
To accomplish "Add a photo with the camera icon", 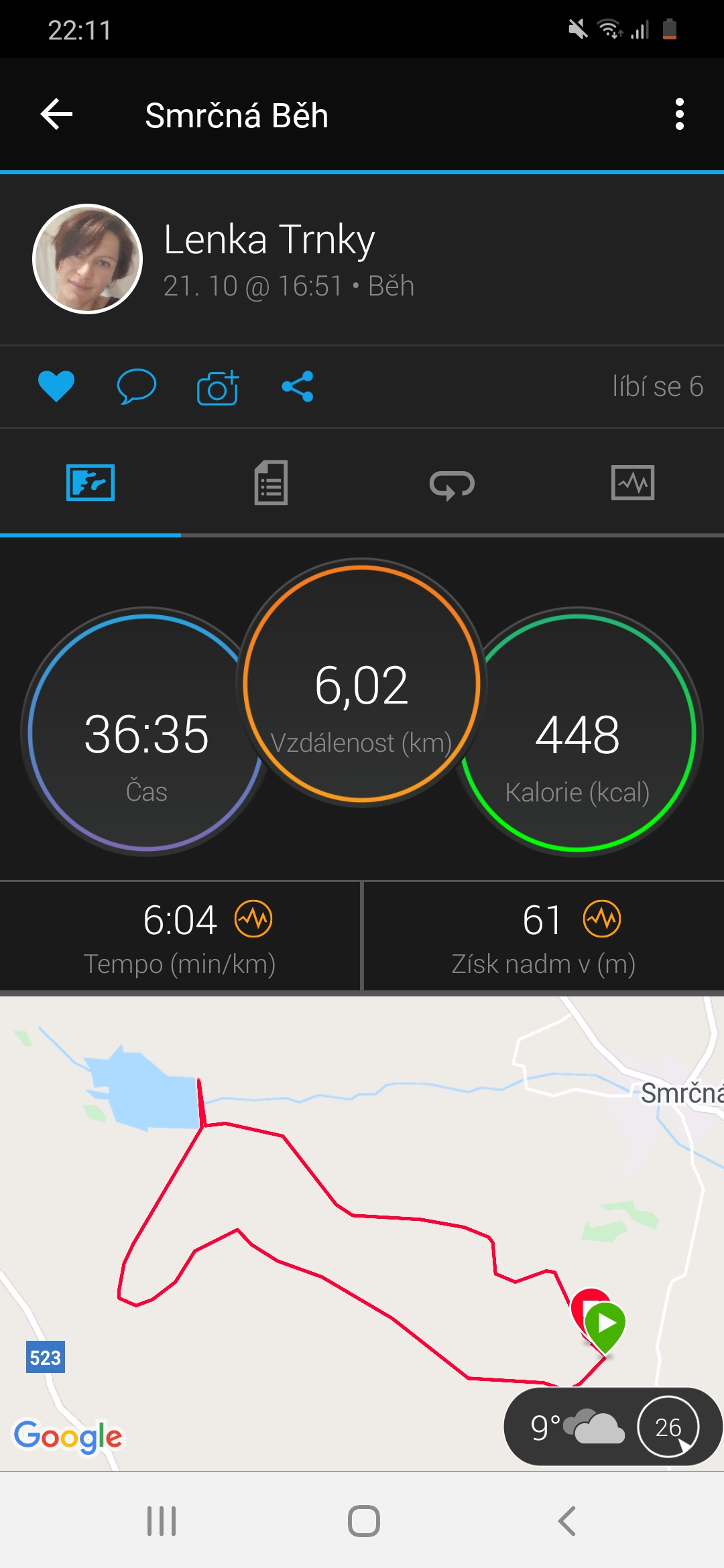I will (218, 387).
